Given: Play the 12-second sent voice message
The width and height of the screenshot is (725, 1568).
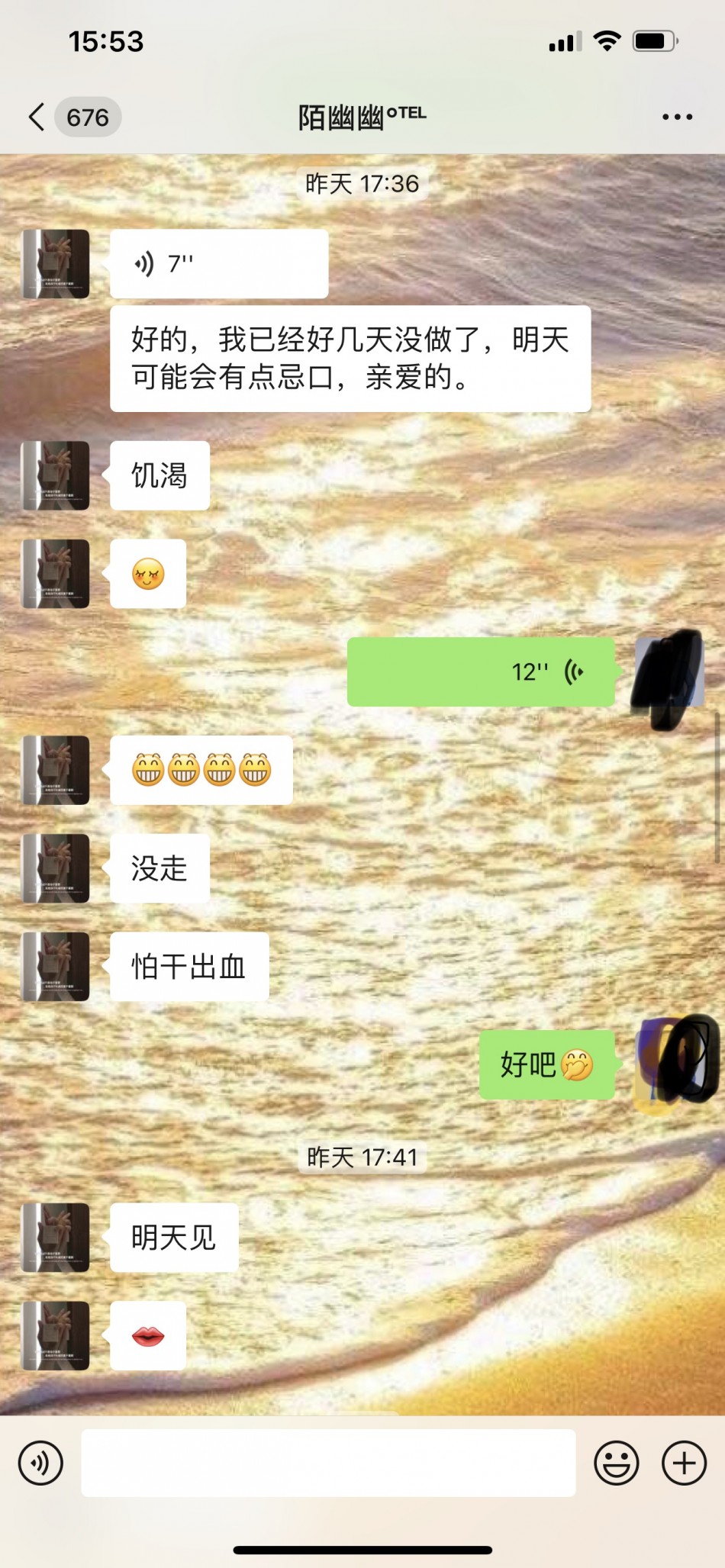Looking at the screenshot, I should [481, 672].
